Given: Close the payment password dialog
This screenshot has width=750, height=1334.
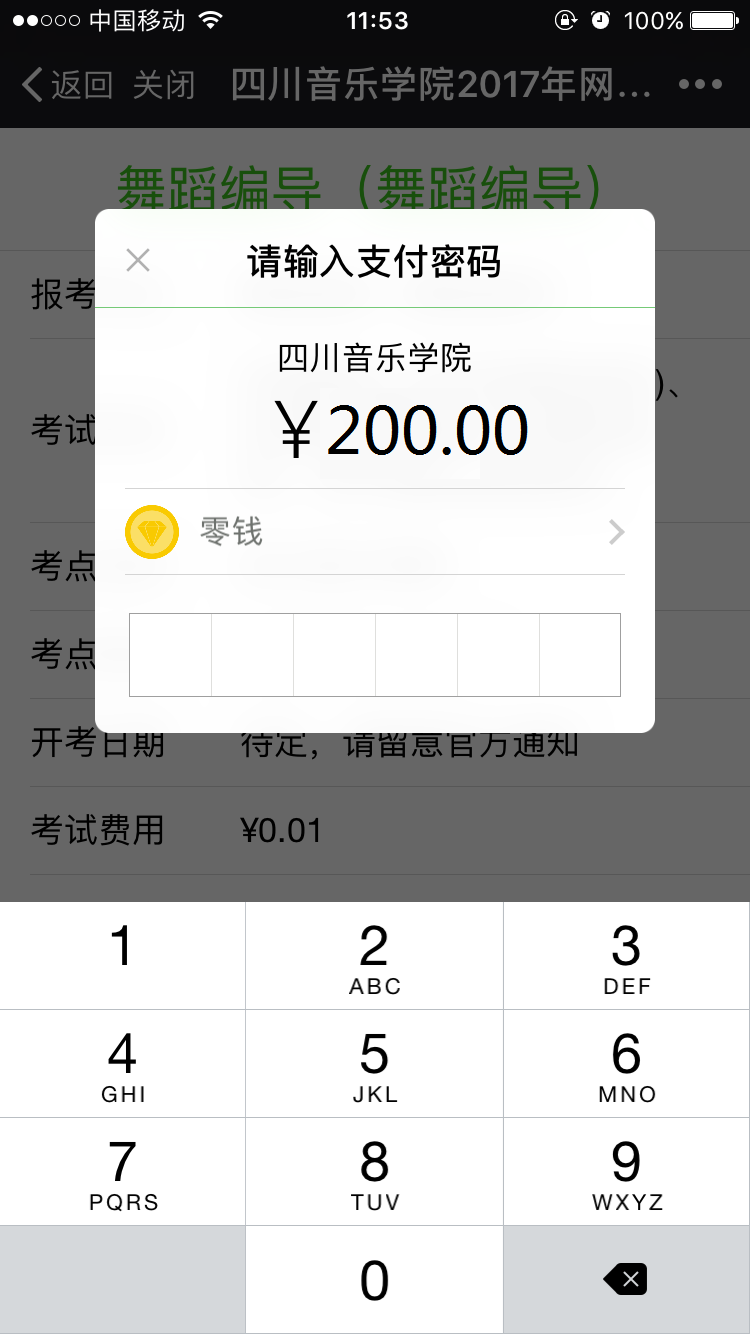Looking at the screenshot, I should pos(138,261).
